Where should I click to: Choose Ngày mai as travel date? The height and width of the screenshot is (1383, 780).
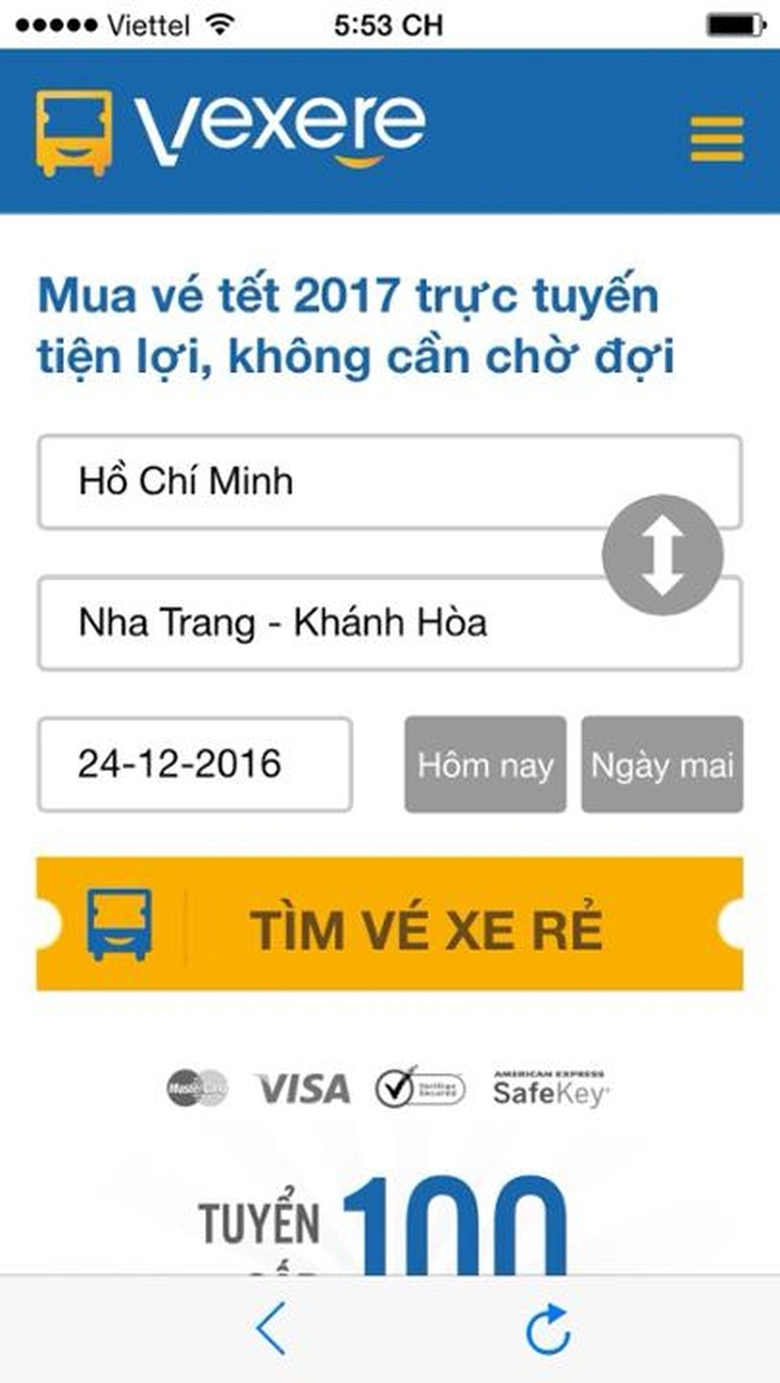[x=662, y=765]
